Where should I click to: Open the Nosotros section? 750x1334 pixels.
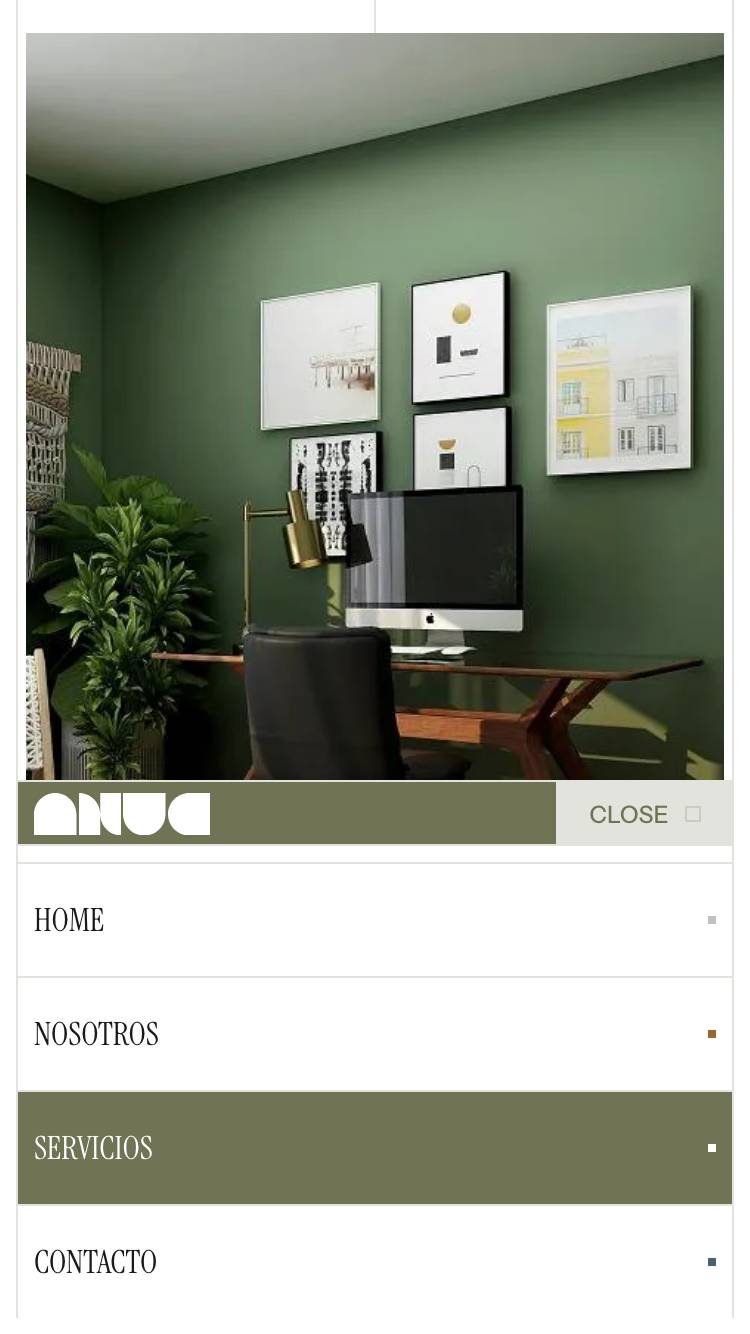(97, 1034)
